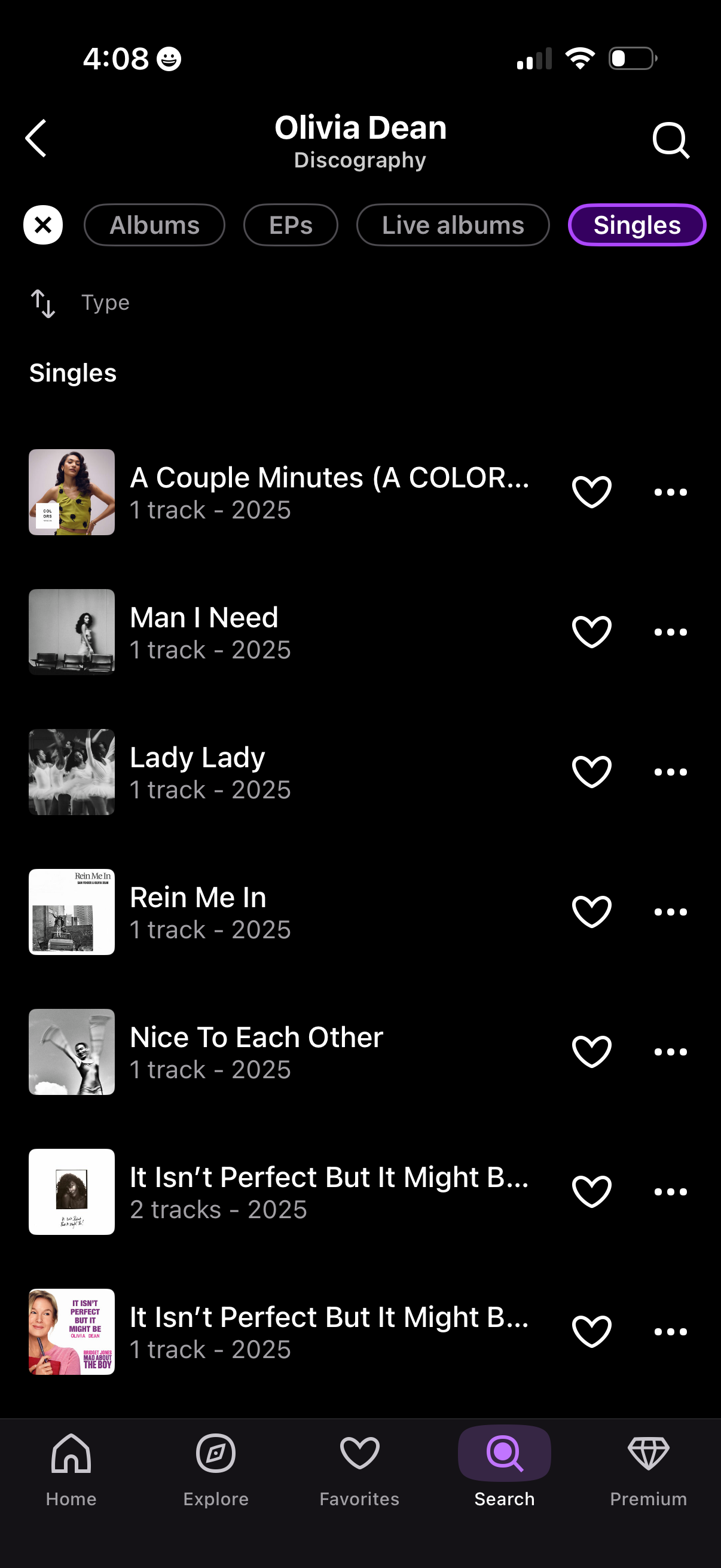Select the EPs filter chip
The height and width of the screenshot is (1568, 721).
[290, 225]
